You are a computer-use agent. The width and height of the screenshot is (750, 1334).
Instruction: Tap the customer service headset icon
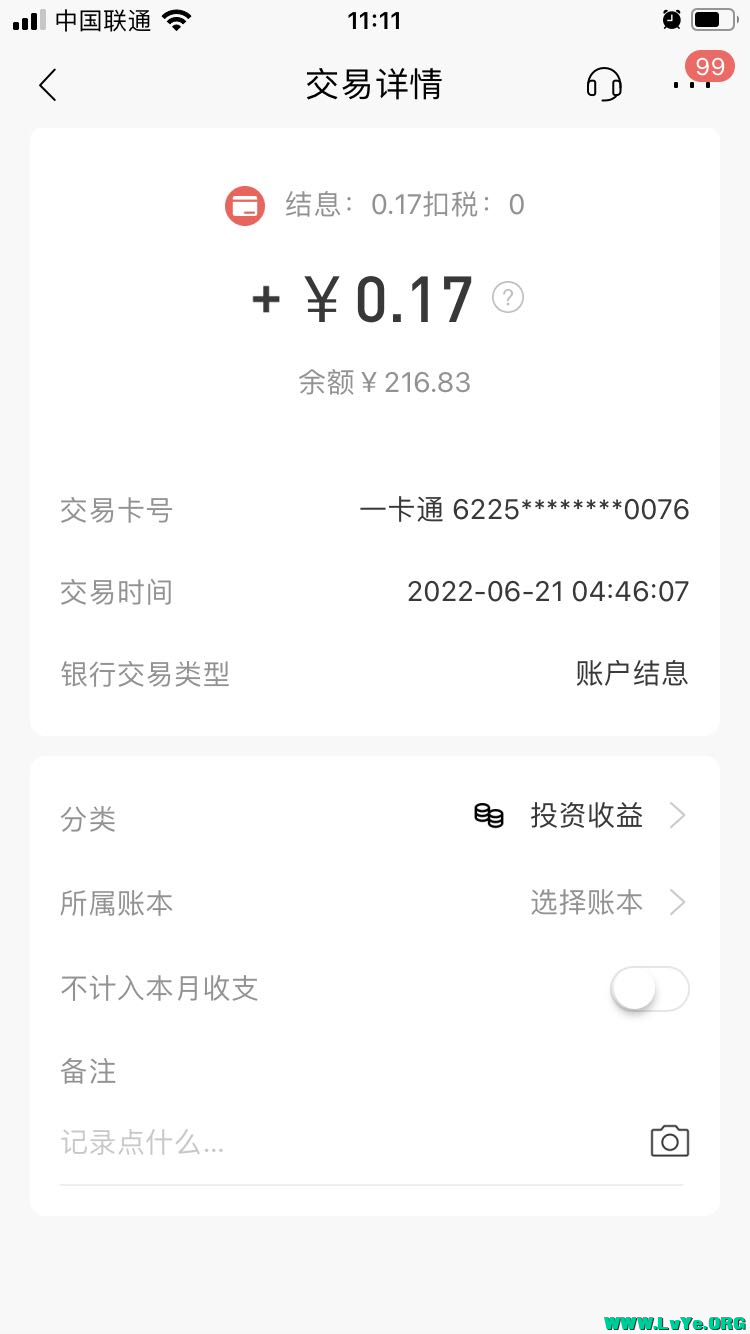604,85
